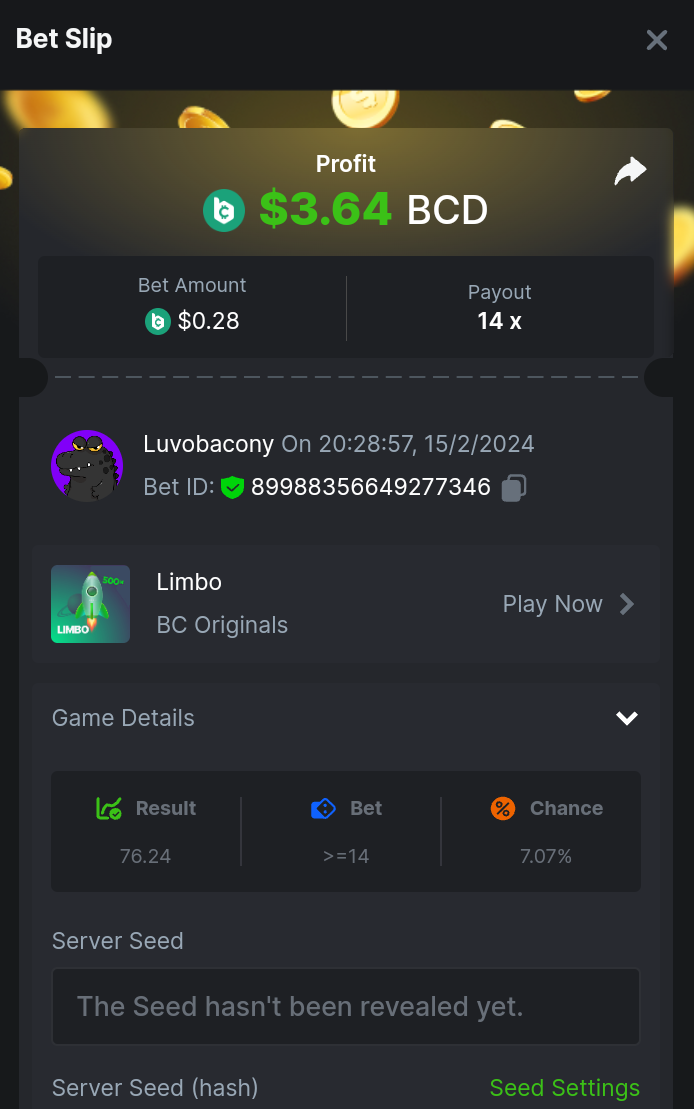Open Seed Settings
694x1109 pixels.
564,1088
